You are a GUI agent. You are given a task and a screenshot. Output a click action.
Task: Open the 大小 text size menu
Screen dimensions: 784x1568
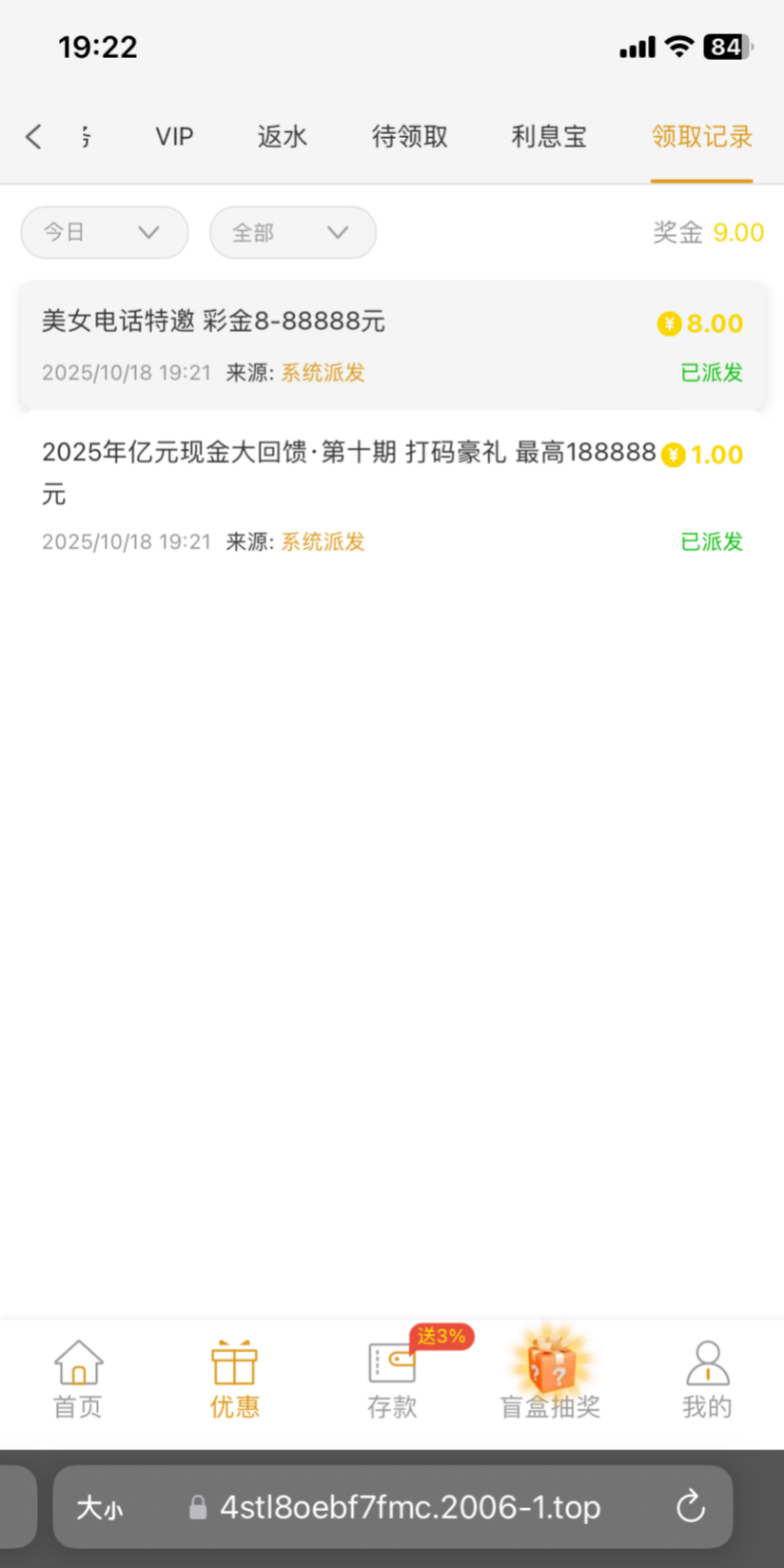point(100,1507)
